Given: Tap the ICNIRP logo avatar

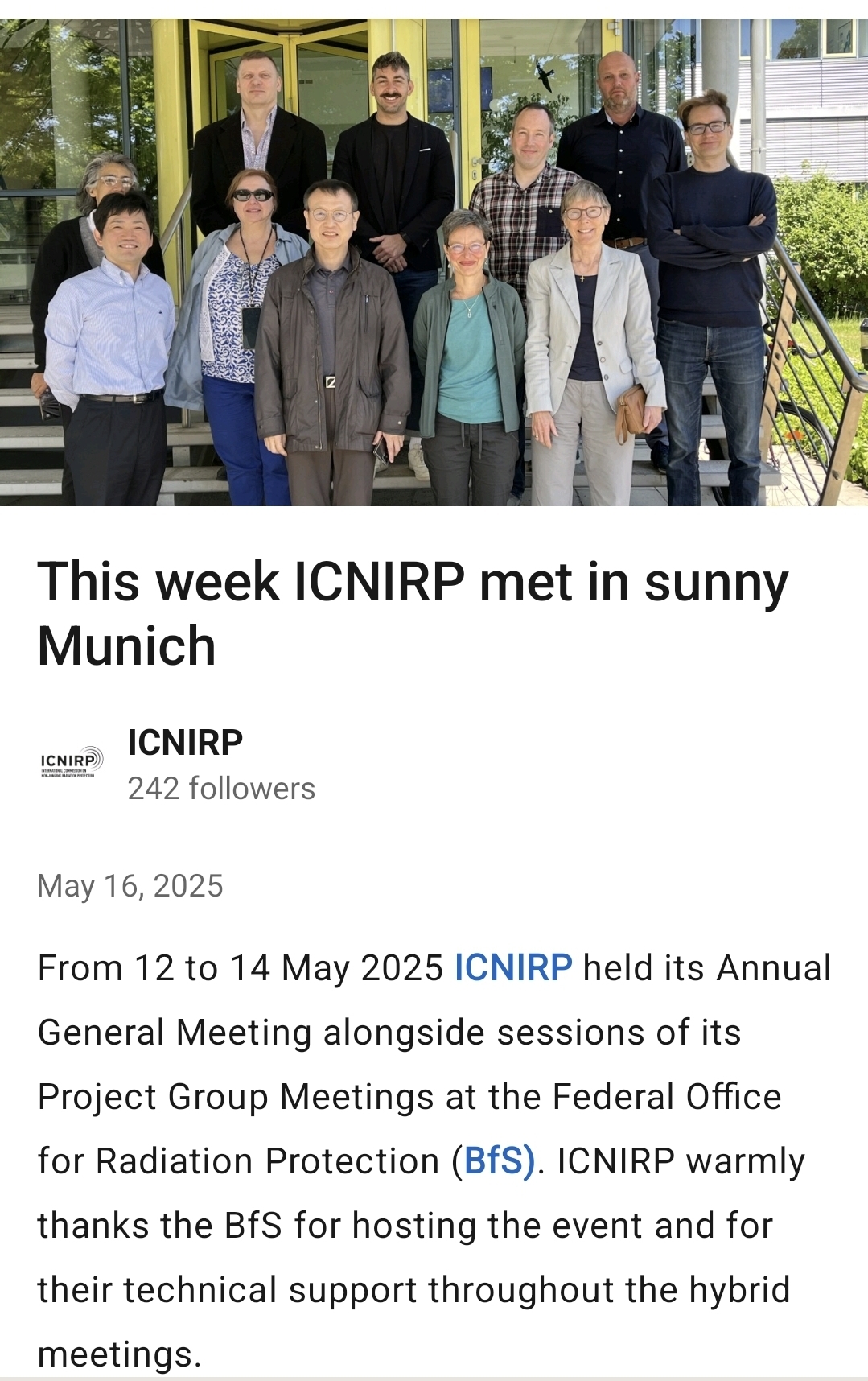Looking at the screenshot, I should pyautogui.click(x=72, y=761).
